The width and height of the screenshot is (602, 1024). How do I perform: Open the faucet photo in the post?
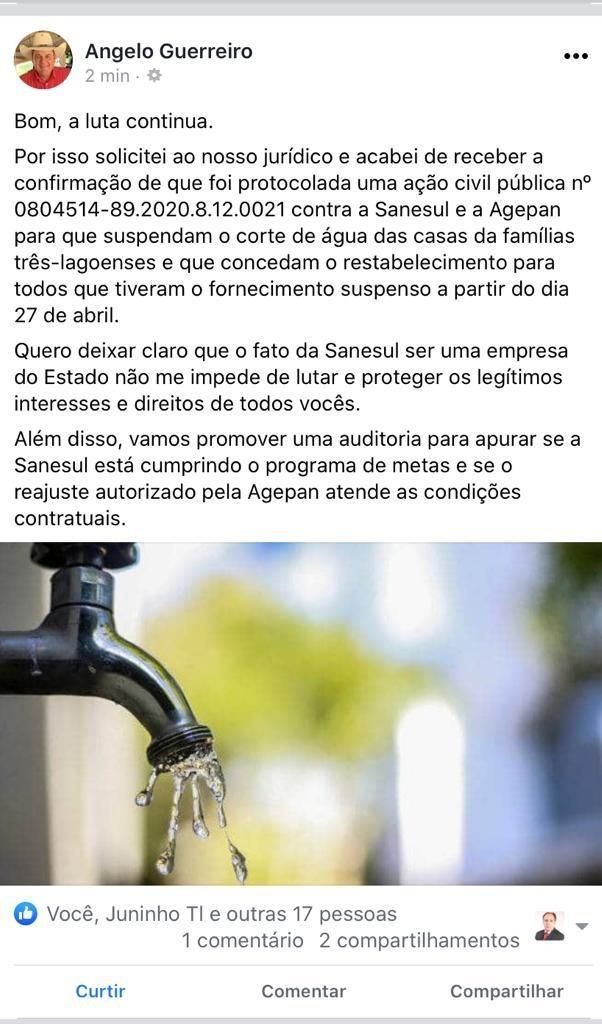(301, 713)
